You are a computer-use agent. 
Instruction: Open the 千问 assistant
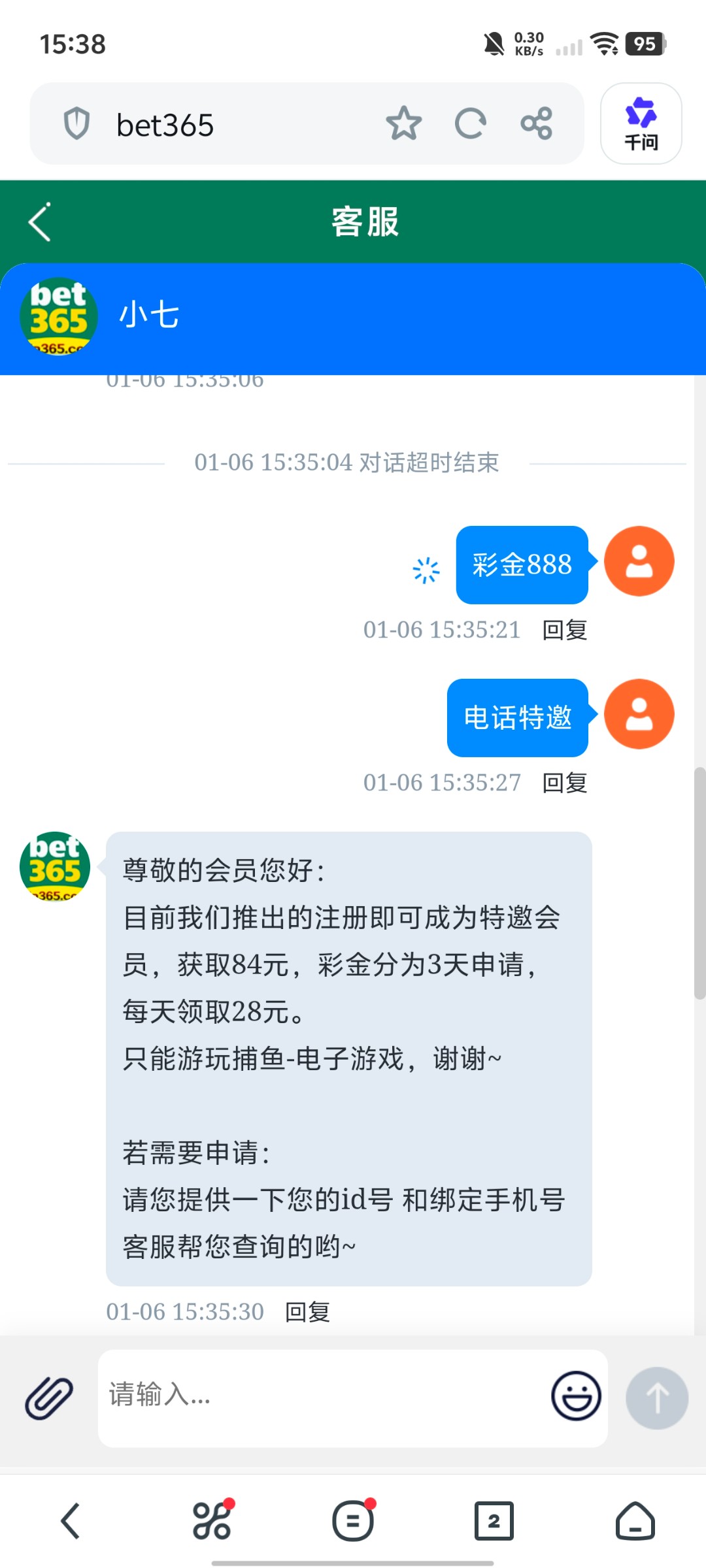pos(641,123)
